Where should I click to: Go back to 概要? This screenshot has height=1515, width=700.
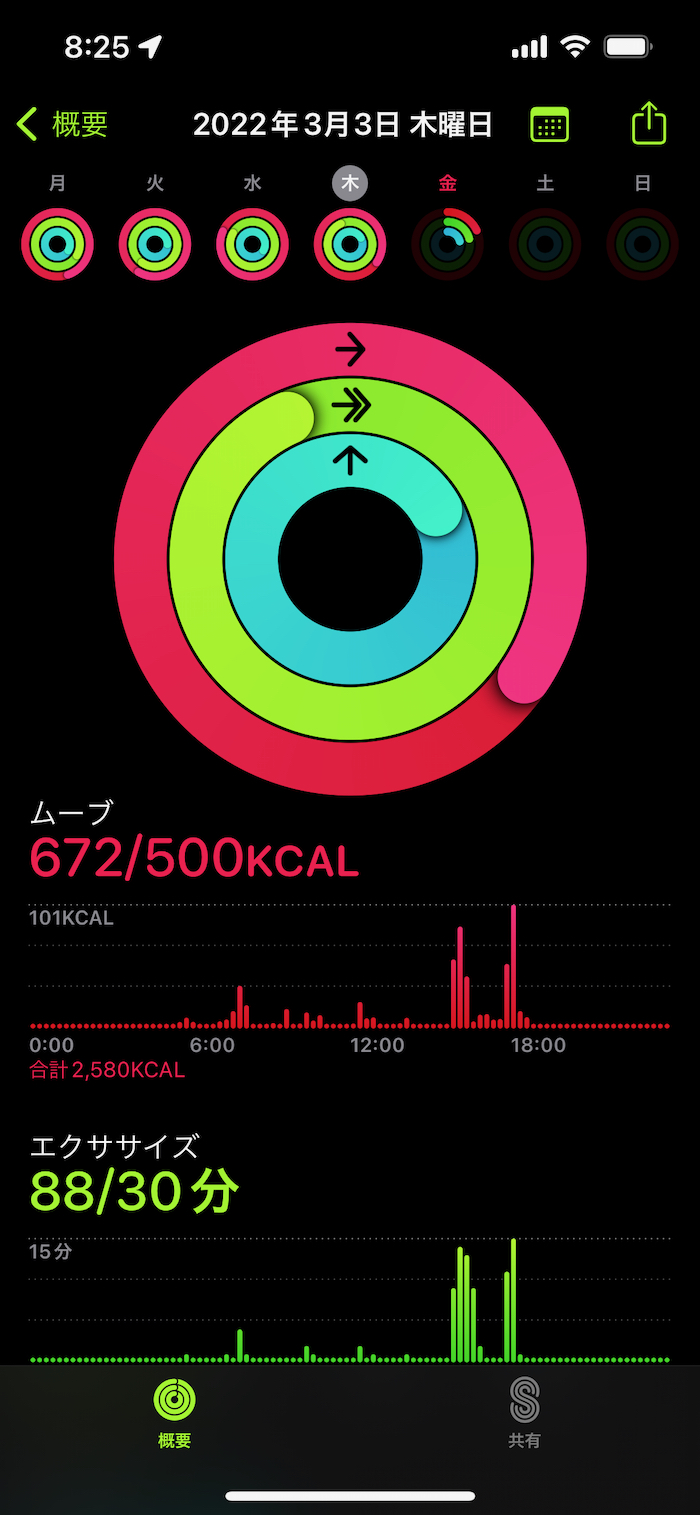[x=62, y=125]
